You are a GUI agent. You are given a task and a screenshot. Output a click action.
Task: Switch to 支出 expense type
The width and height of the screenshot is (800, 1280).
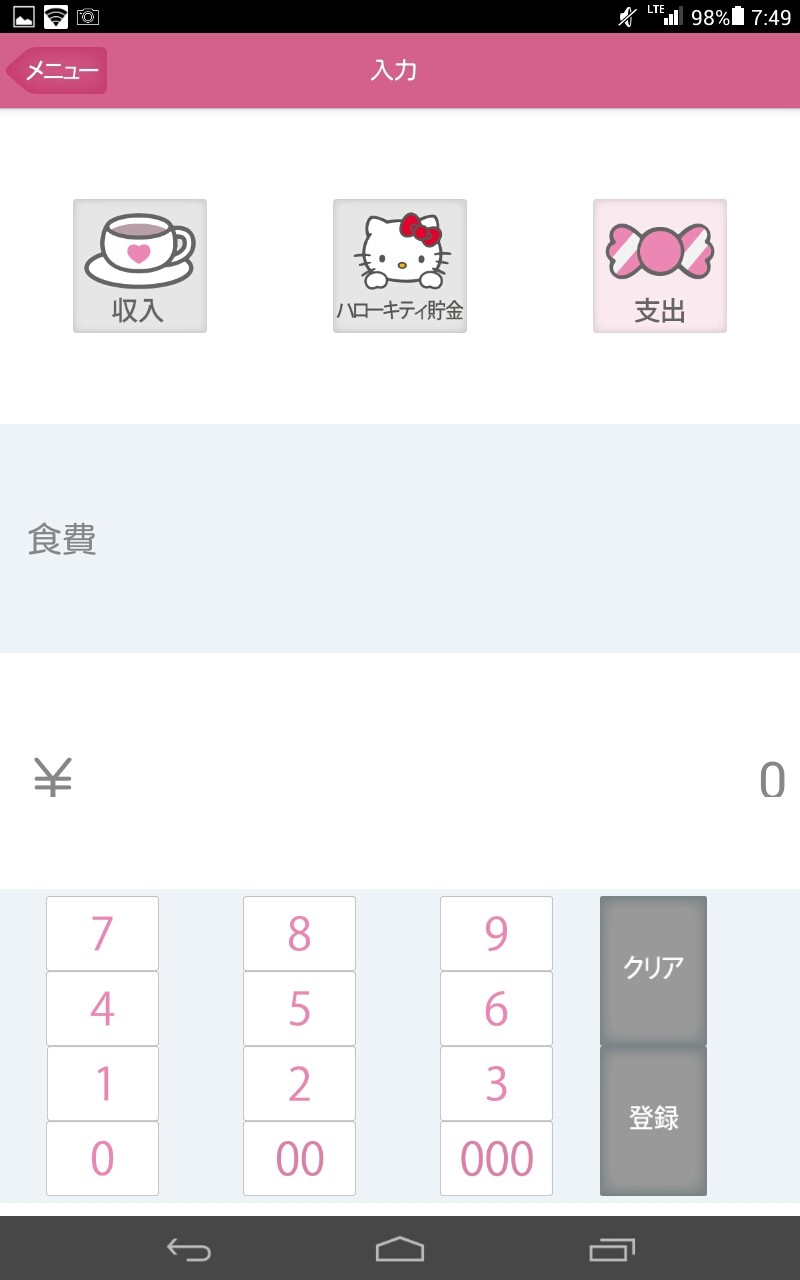click(x=660, y=266)
